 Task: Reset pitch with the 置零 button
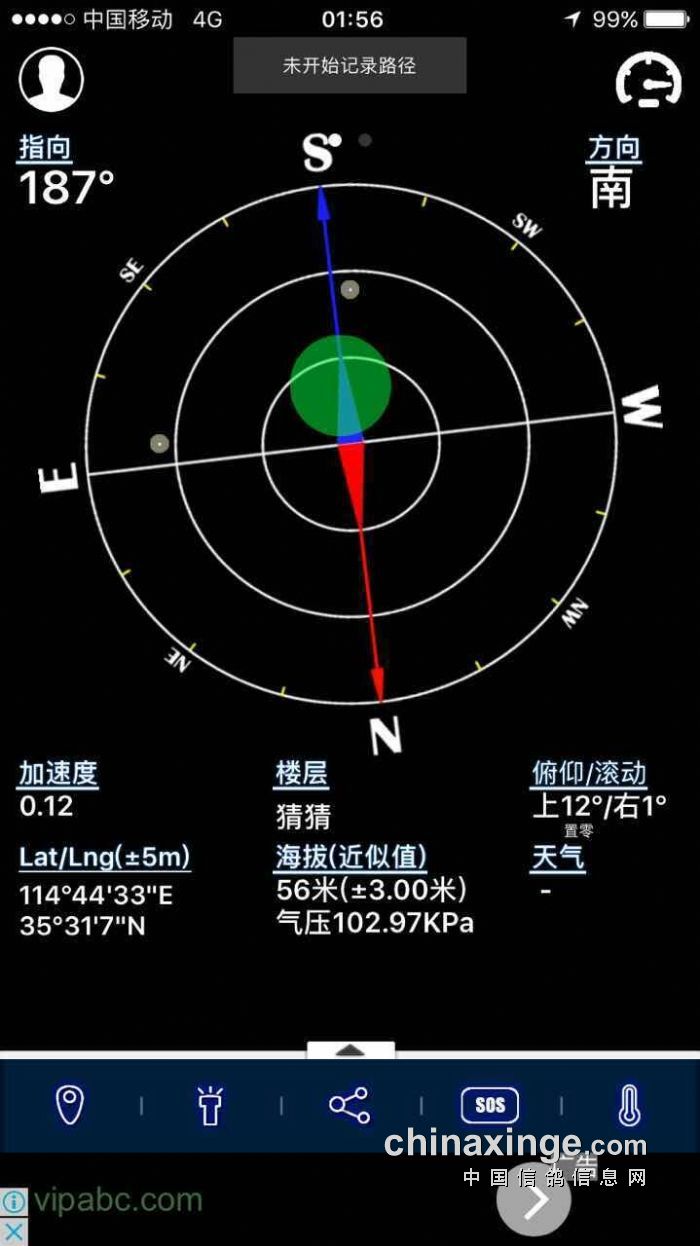[578, 831]
